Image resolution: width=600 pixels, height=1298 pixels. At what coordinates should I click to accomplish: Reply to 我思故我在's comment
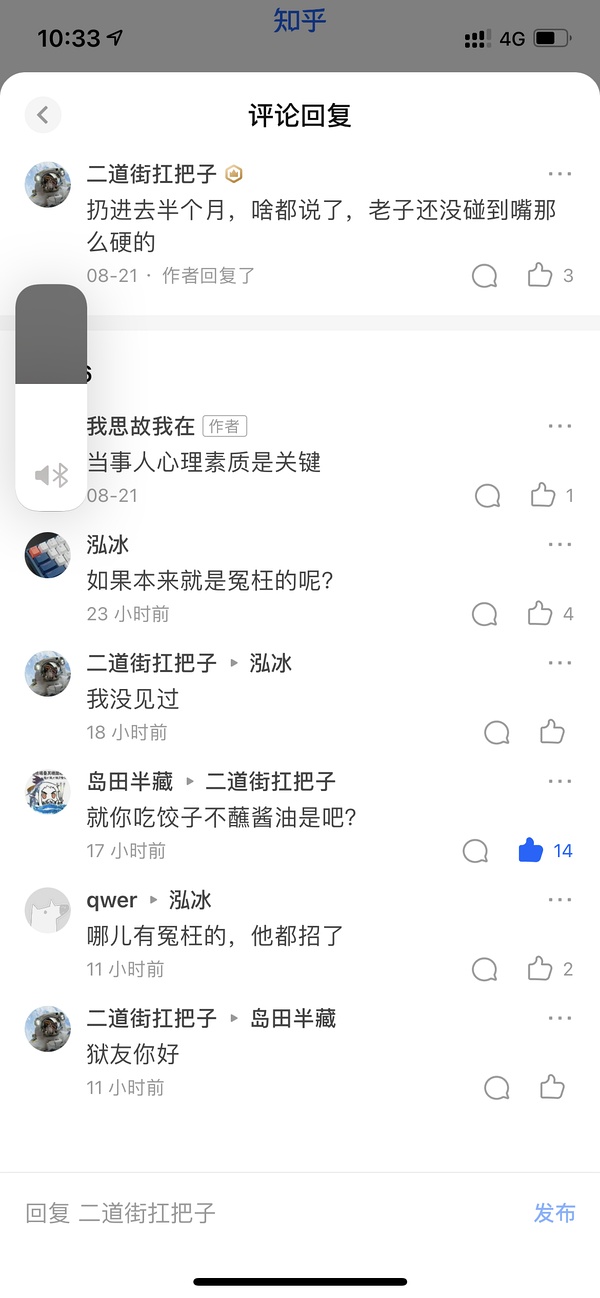(488, 495)
